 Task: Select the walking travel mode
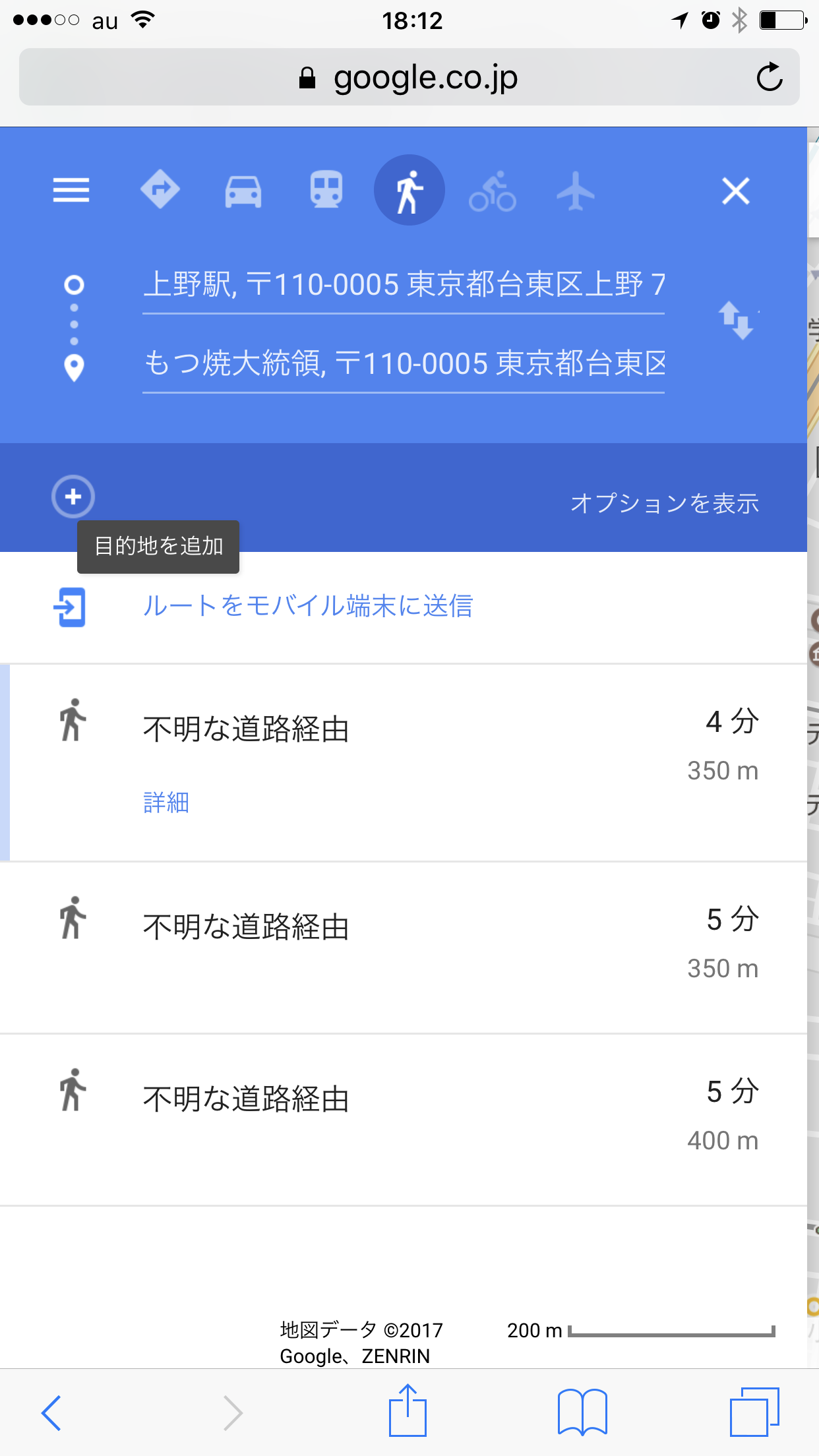coord(409,190)
